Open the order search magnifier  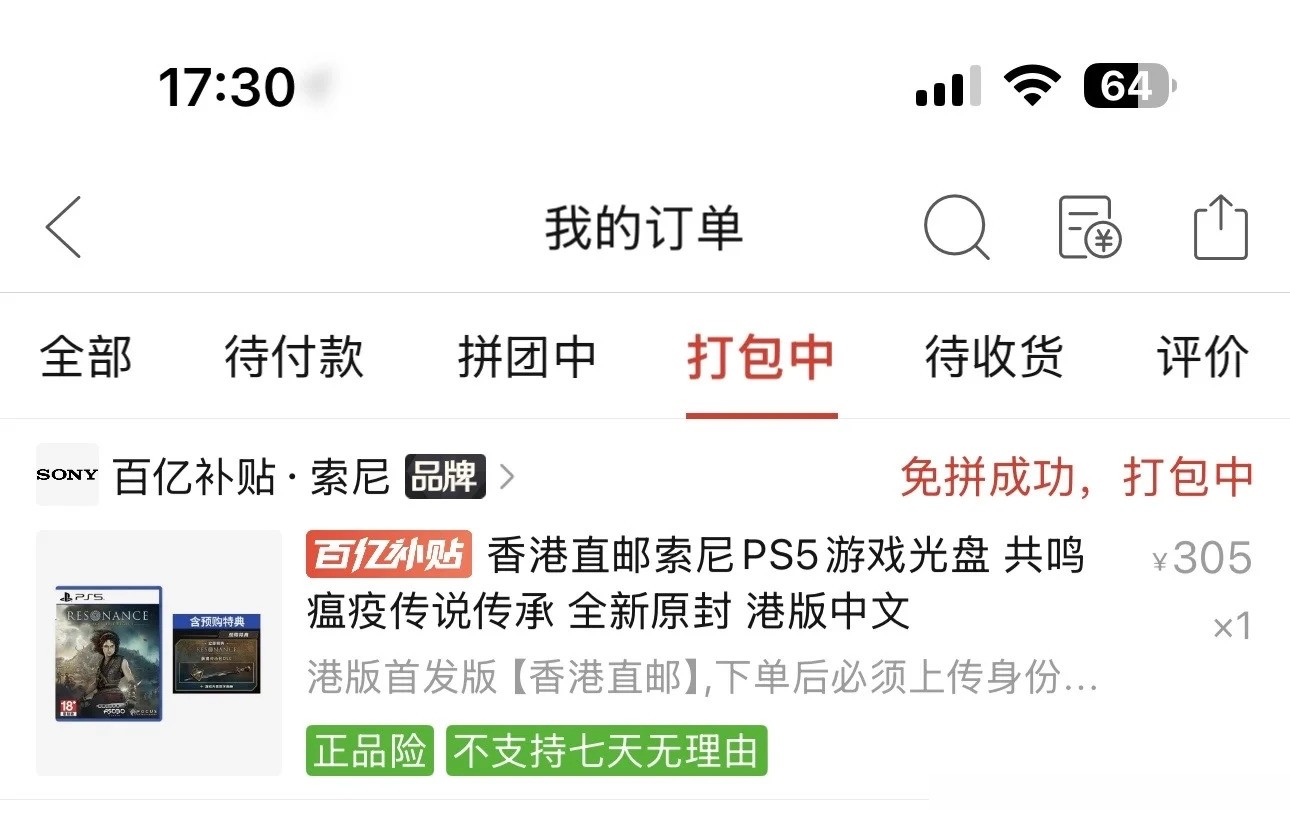click(956, 228)
